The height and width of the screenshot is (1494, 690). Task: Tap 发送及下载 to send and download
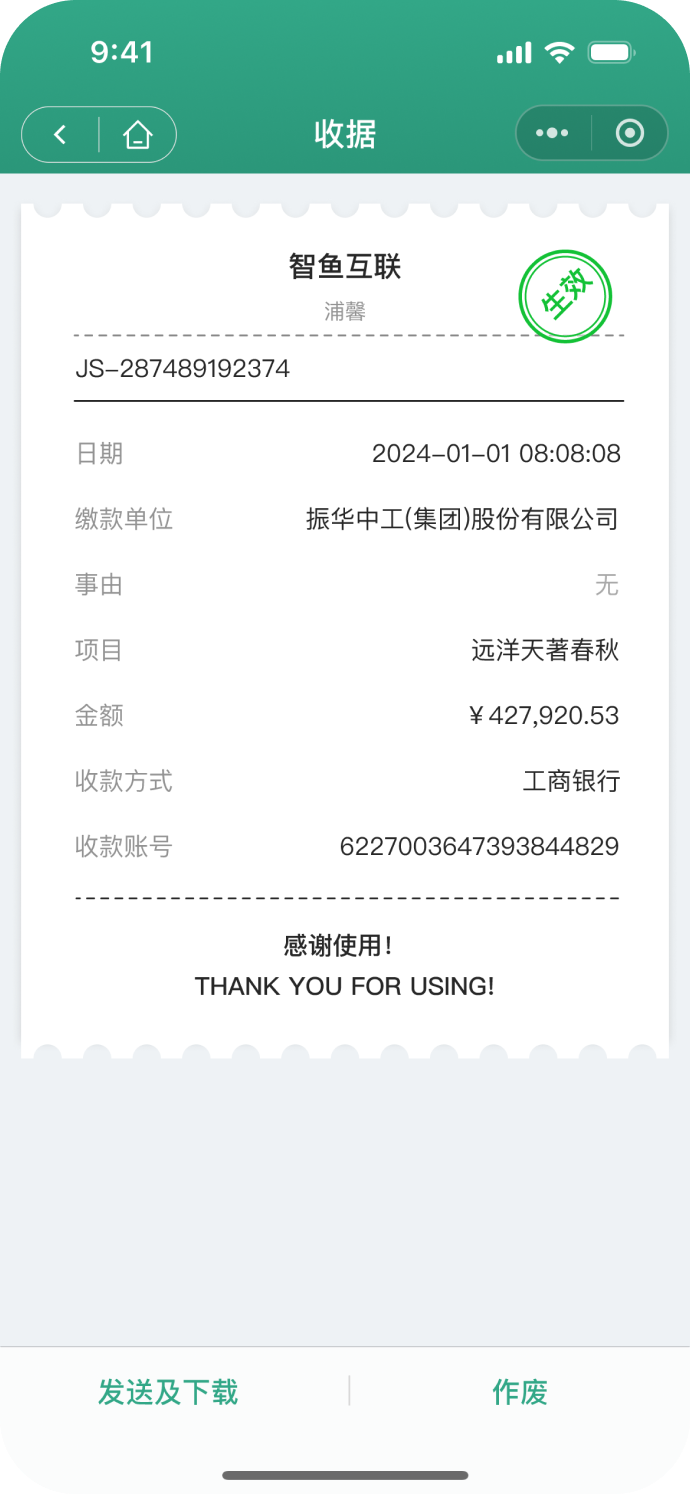168,1391
